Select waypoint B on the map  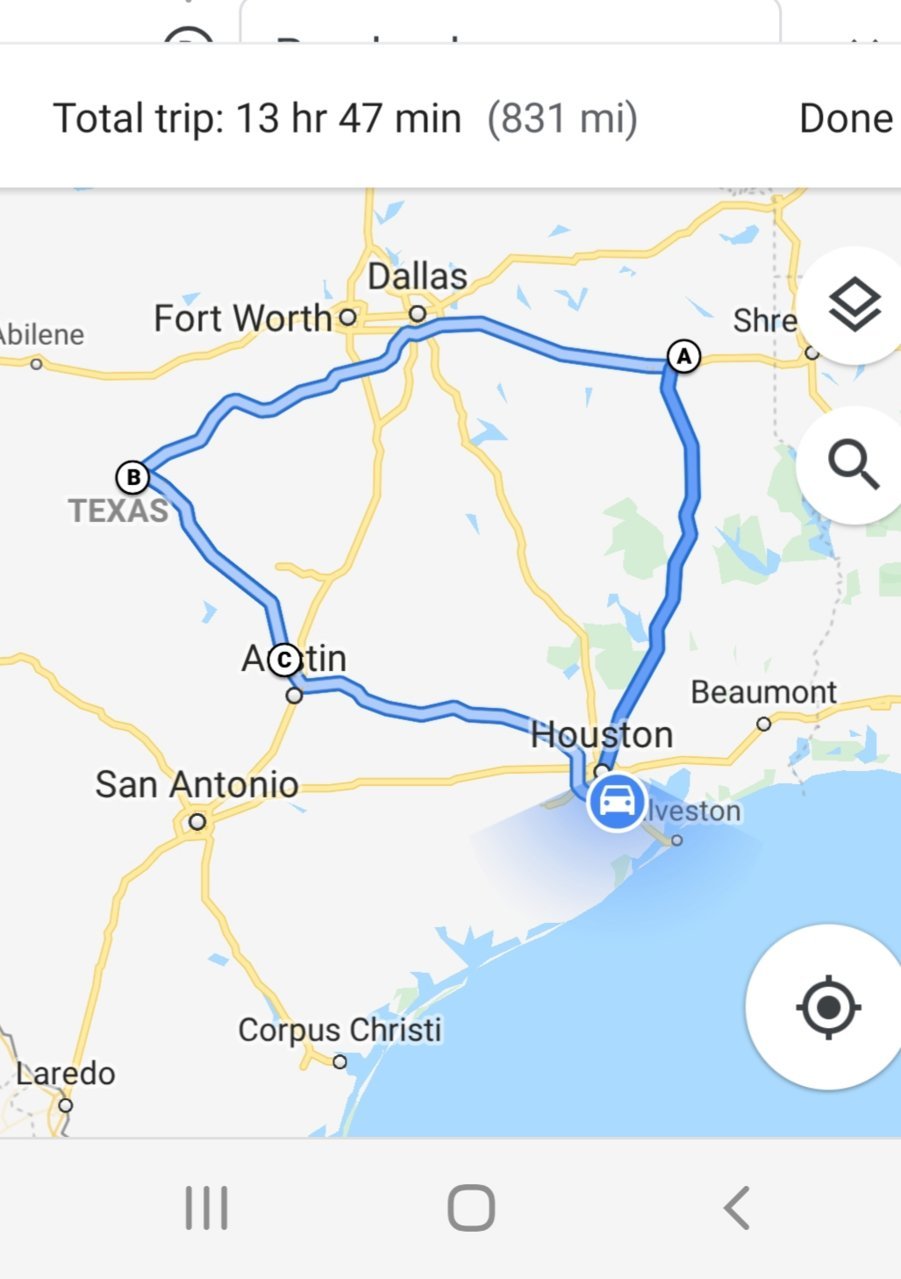tap(132, 477)
